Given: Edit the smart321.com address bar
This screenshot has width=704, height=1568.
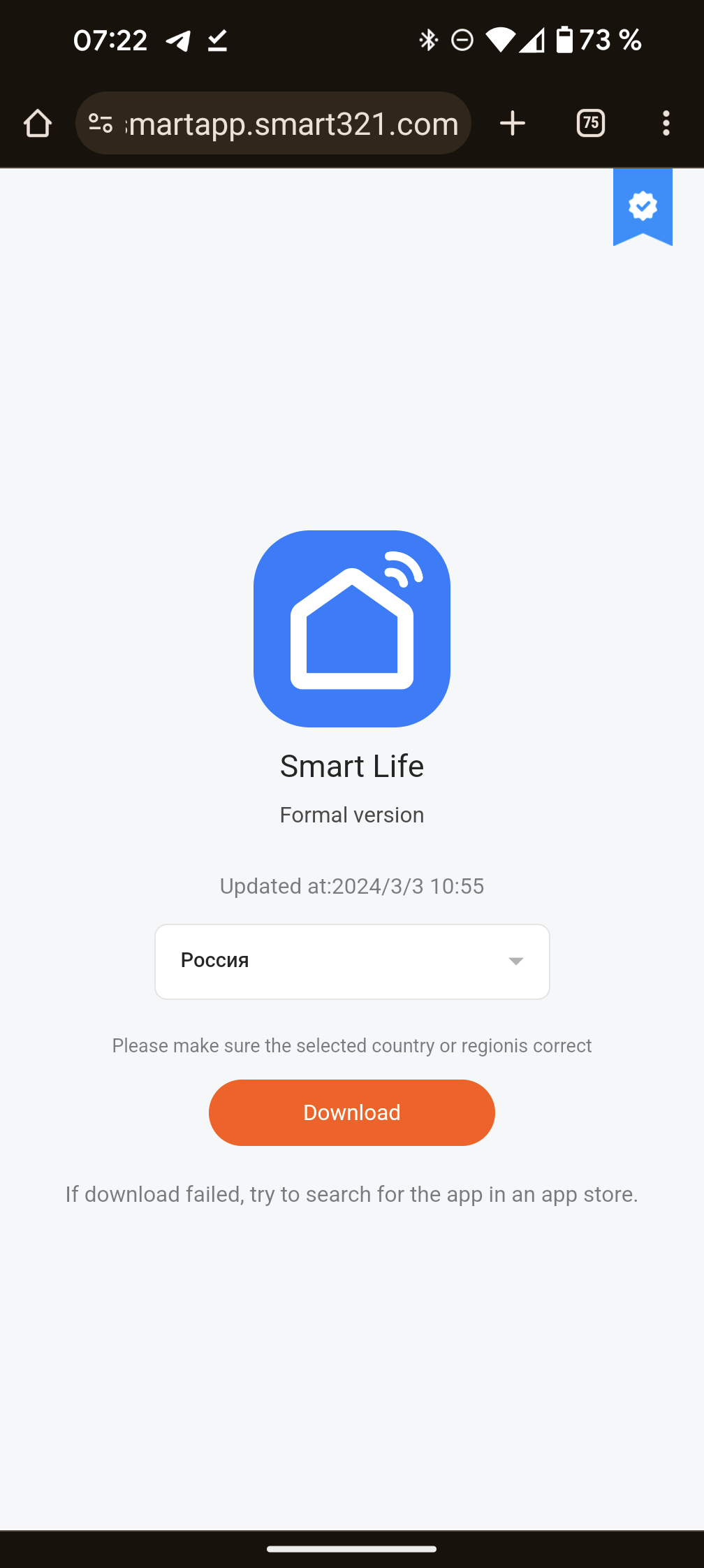Looking at the screenshot, I should coord(291,124).
